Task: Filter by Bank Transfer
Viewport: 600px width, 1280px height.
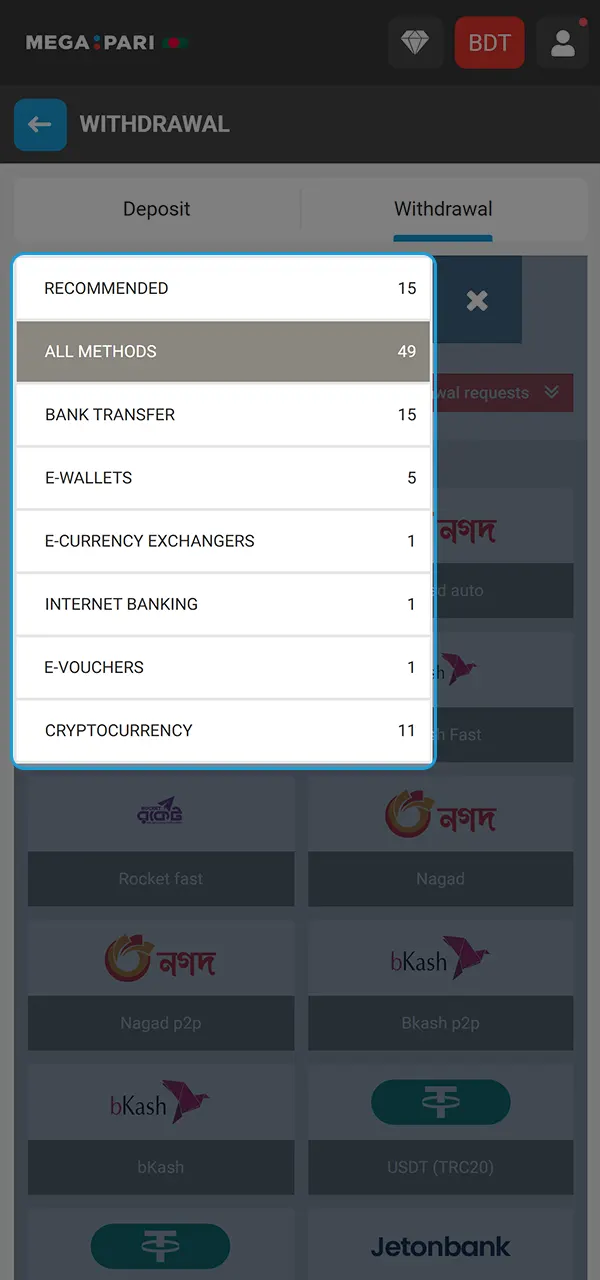Action: click(x=224, y=414)
